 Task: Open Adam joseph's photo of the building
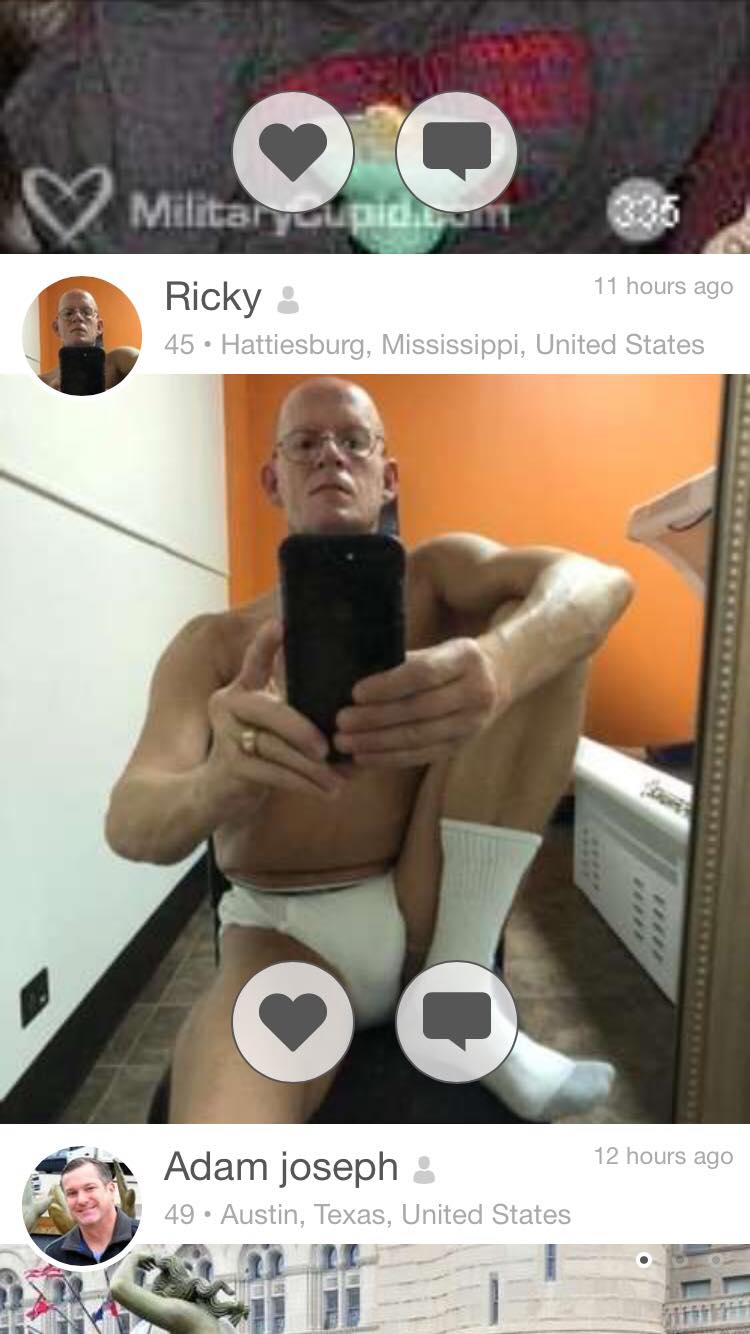point(375,1289)
